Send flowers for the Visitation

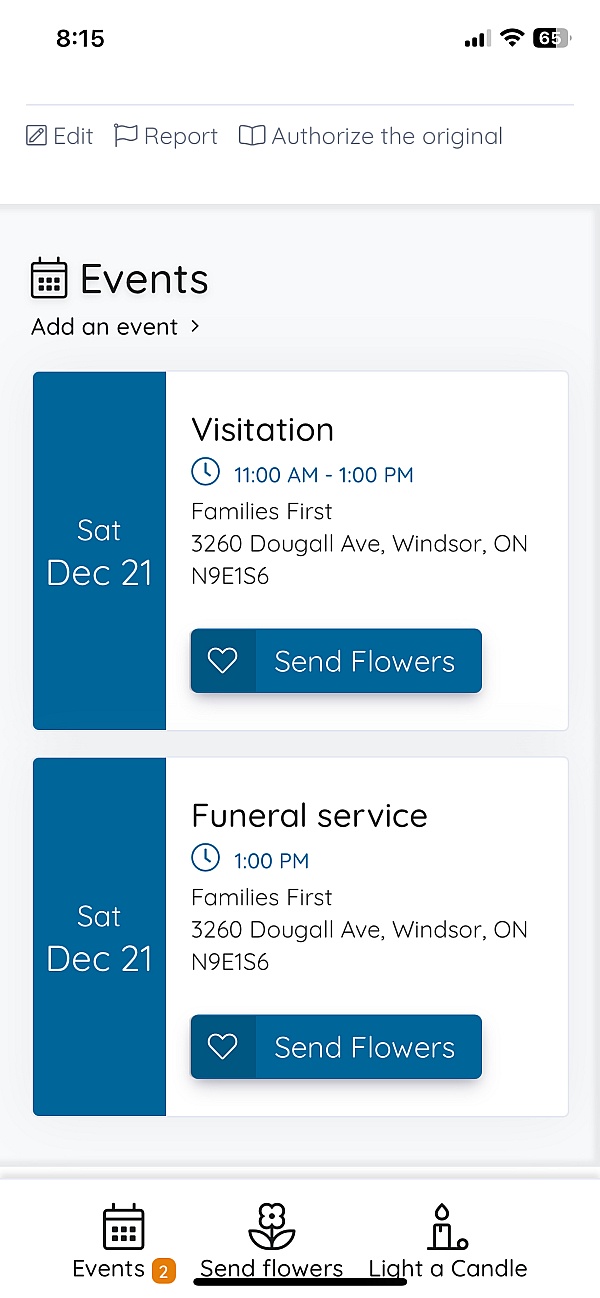[x=336, y=661]
